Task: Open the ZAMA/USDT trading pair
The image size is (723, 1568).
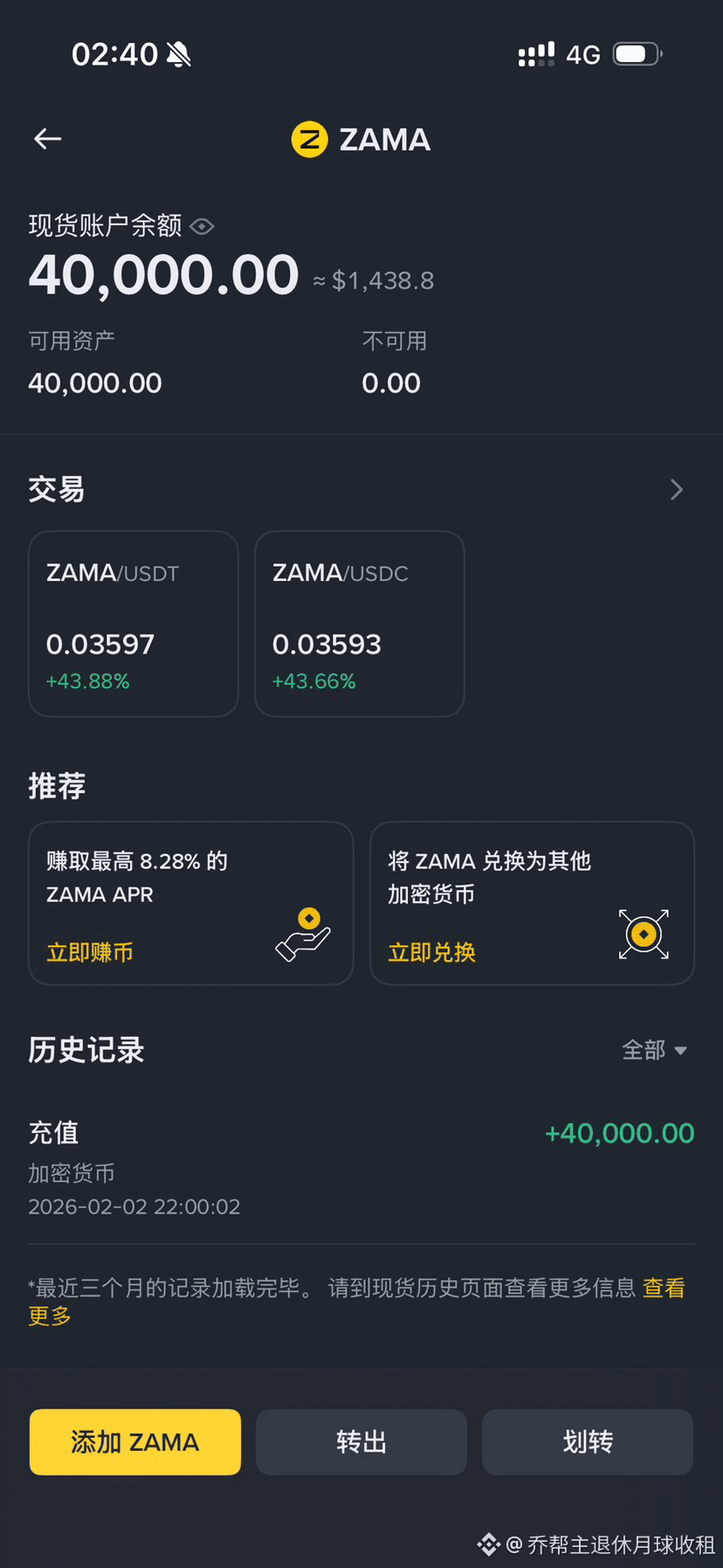Action: coord(134,624)
